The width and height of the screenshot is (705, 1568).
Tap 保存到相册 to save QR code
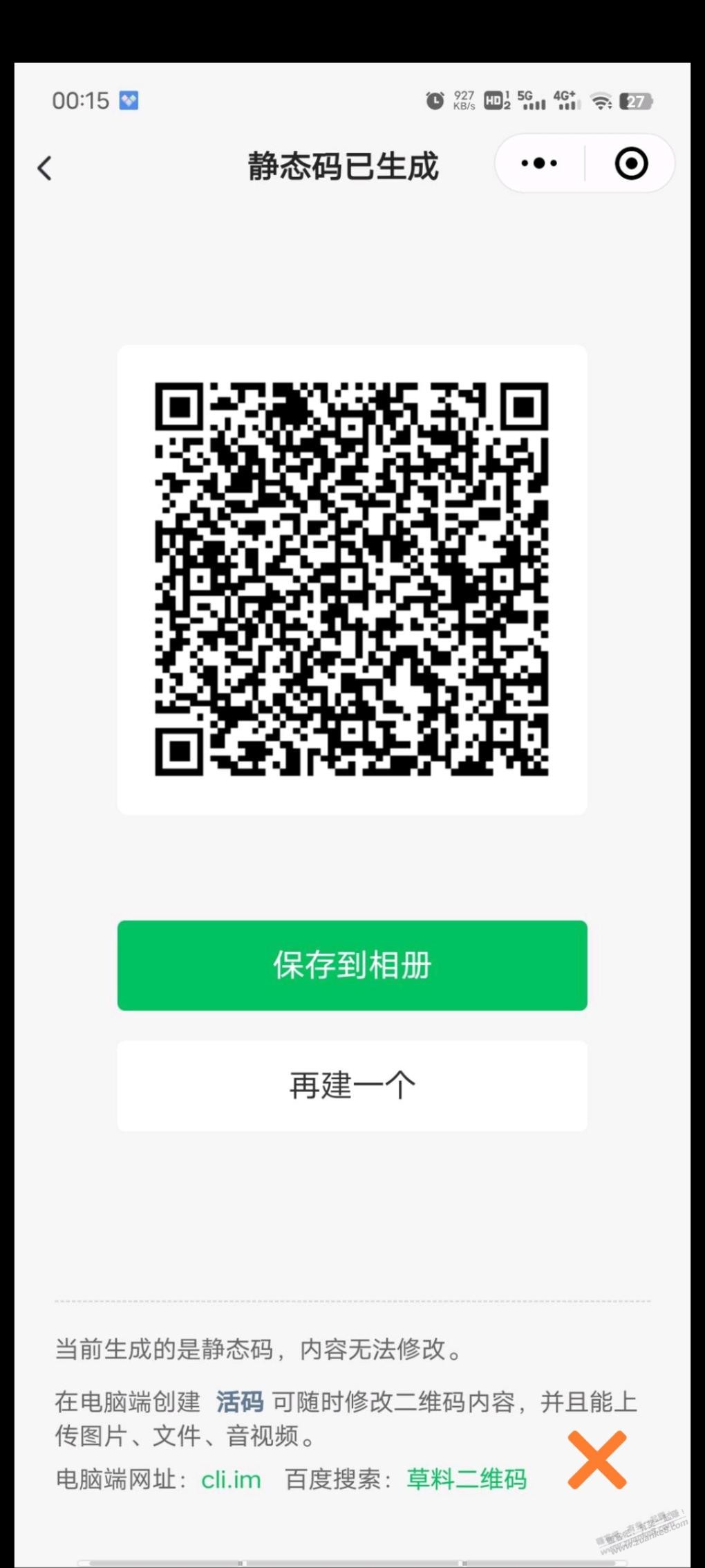click(352, 965)
